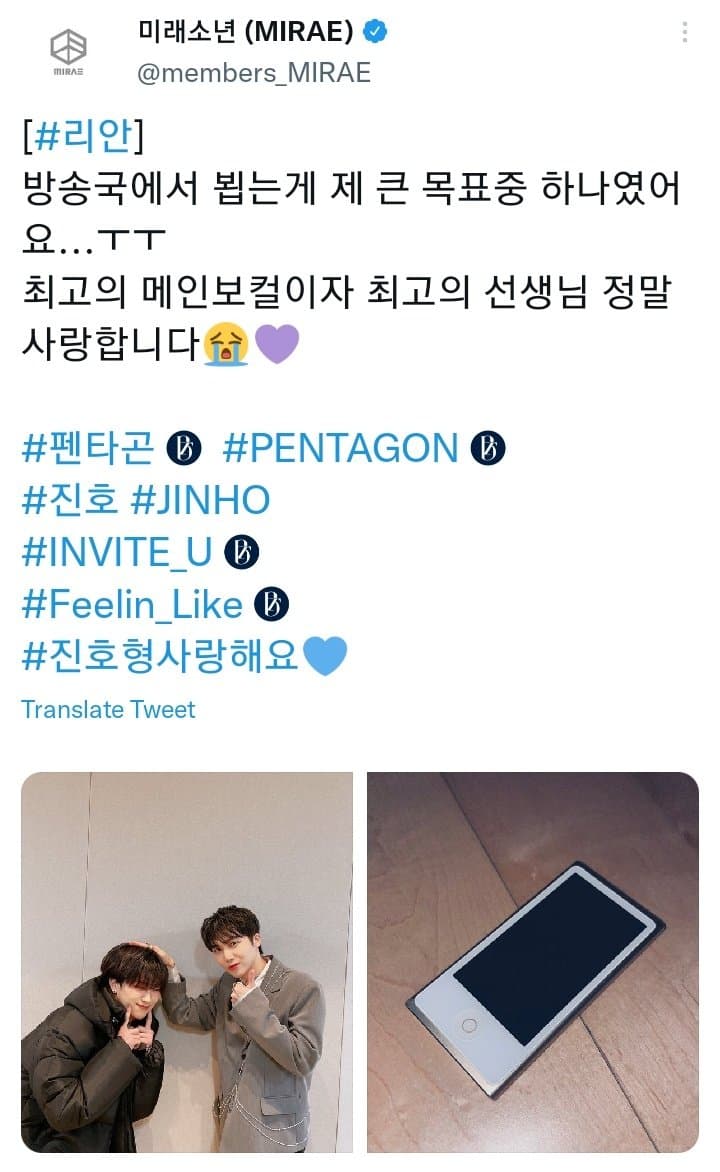720x1172 pixels.
Task: Open the #진호형사랑해요 hashtag
Action: pyautogui.click(x=160, y=656)
